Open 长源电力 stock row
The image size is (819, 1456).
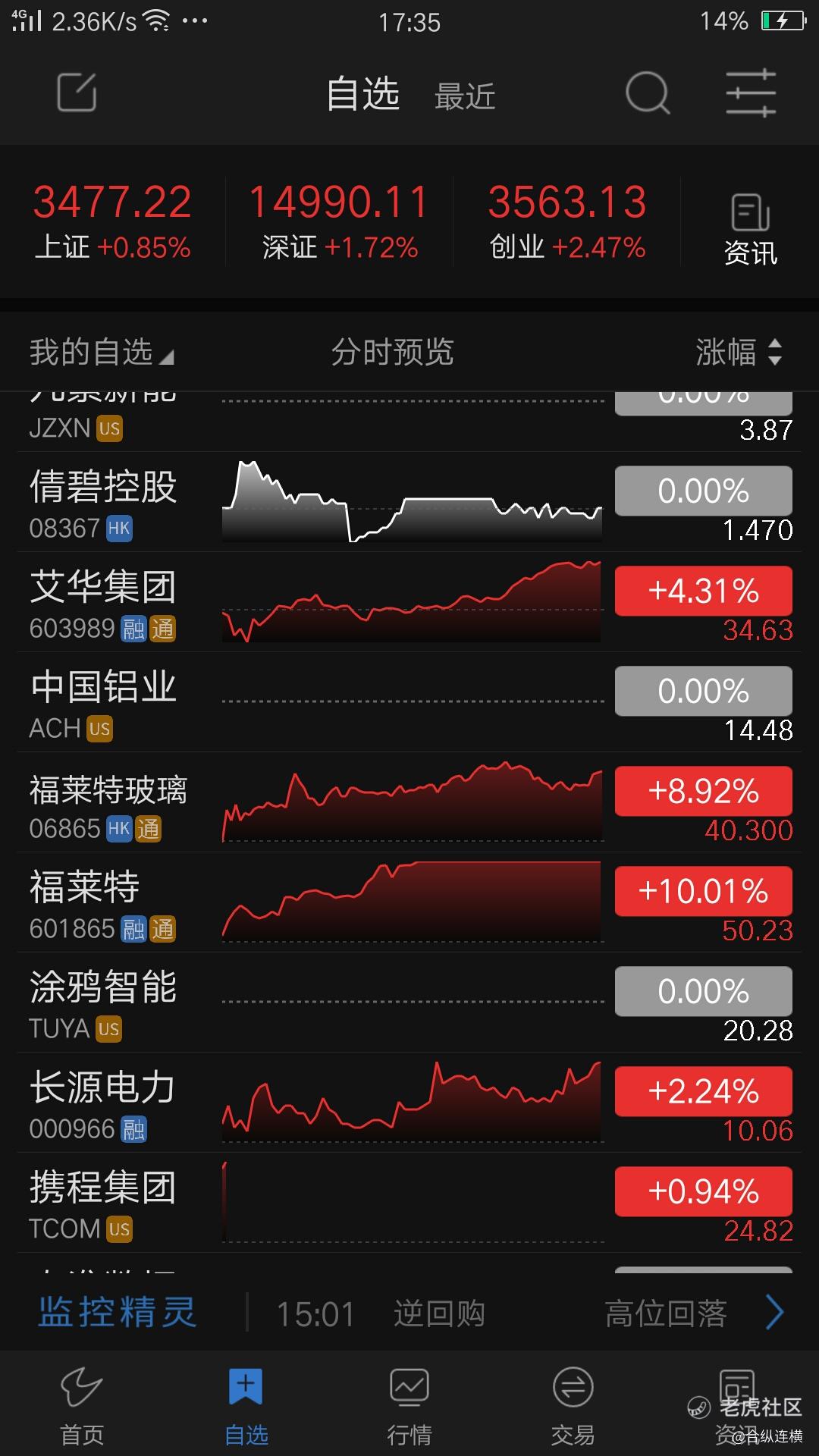409,1103
